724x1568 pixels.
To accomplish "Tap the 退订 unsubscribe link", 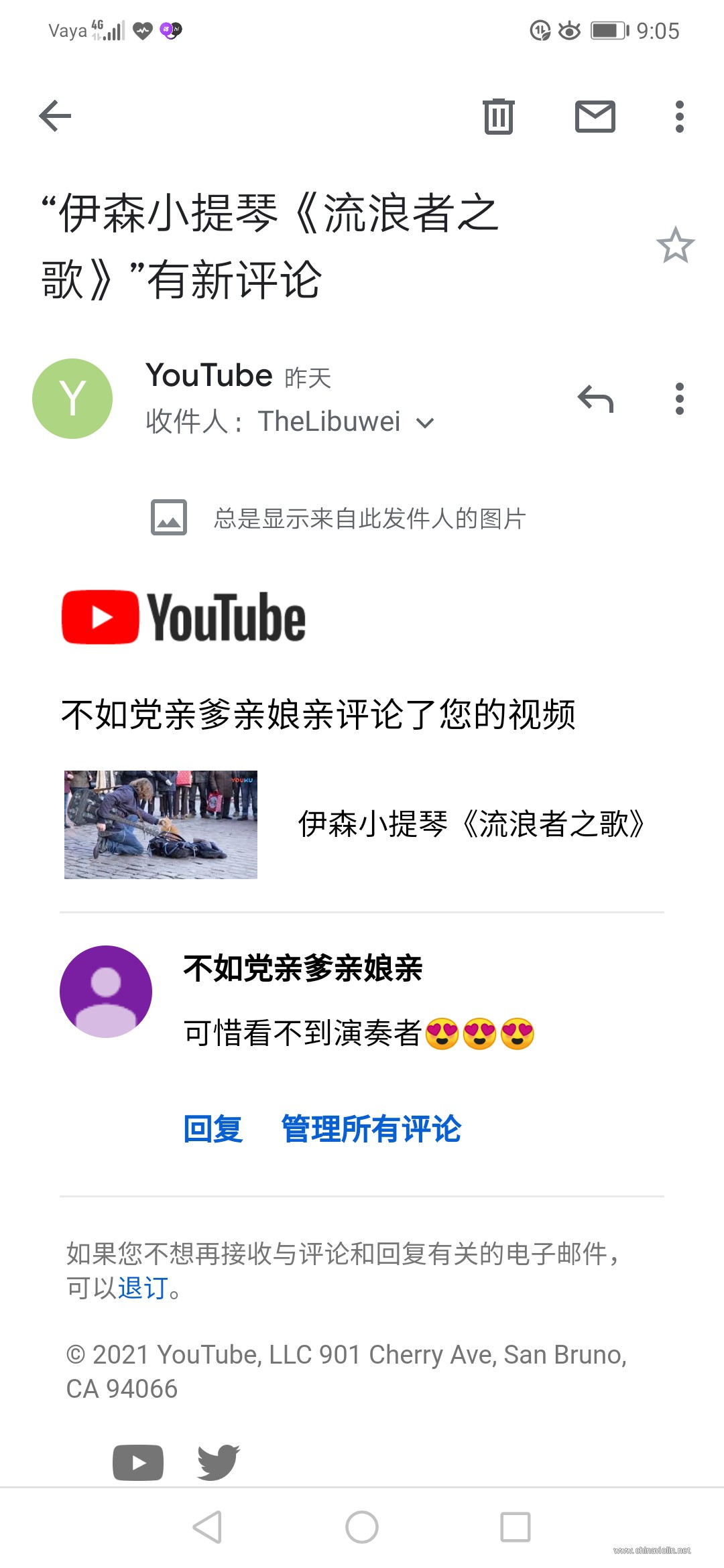I will (142, 1288).
